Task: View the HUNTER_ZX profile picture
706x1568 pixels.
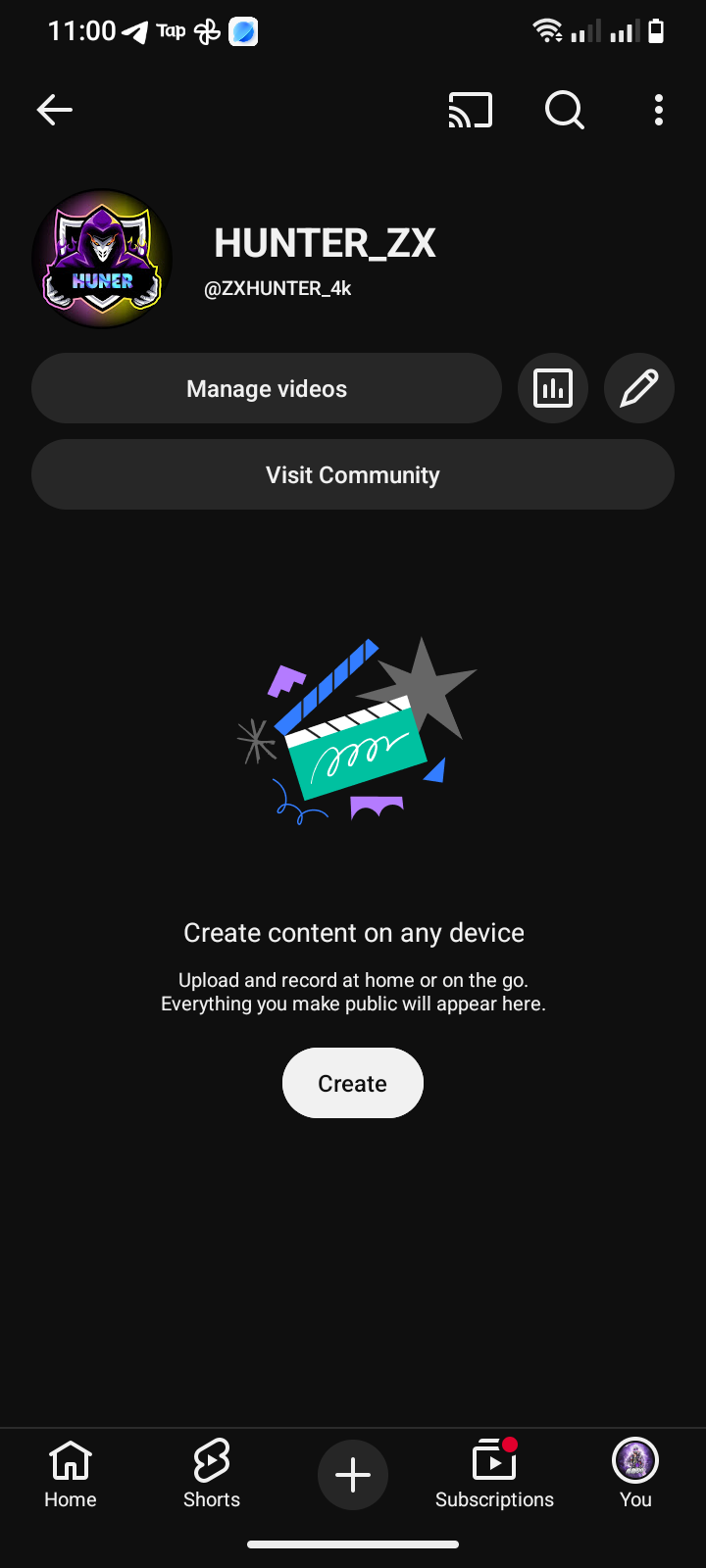Action: 102,258
